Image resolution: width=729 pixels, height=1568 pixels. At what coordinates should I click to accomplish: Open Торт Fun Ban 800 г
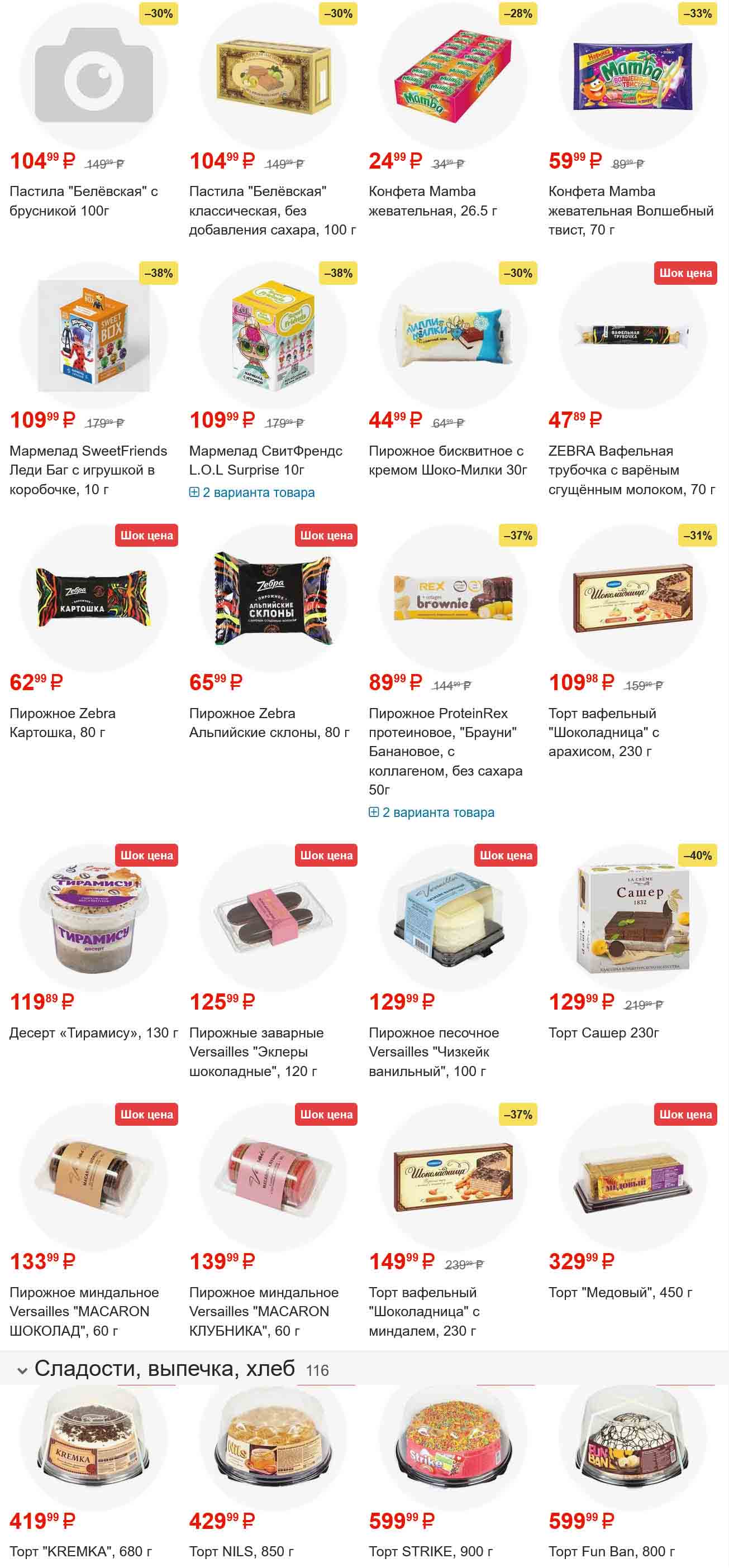pyautogui.click(x=611, y=1551)
